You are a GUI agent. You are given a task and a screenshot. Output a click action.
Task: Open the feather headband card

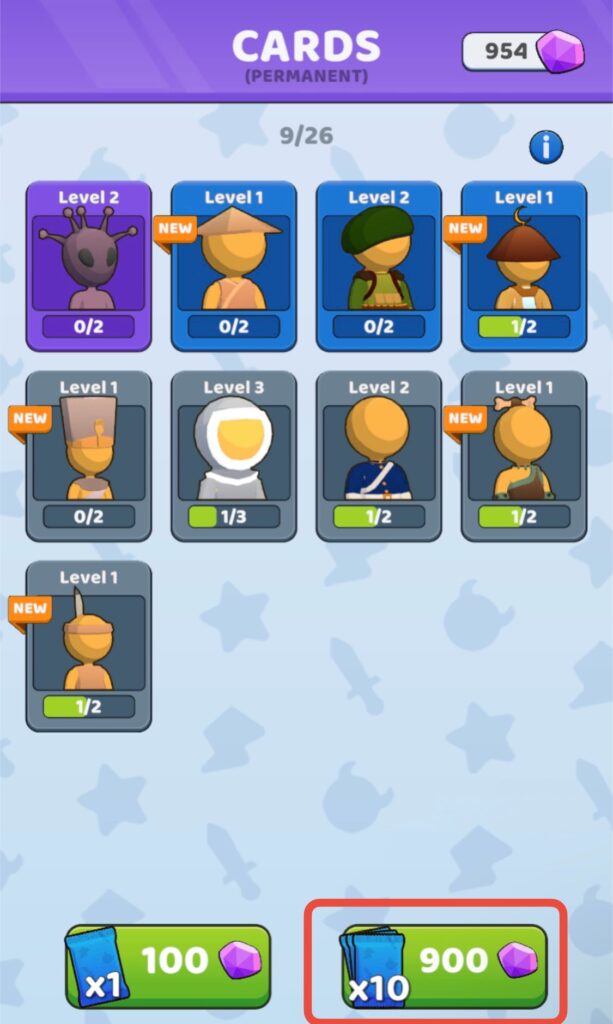(88, 645)
